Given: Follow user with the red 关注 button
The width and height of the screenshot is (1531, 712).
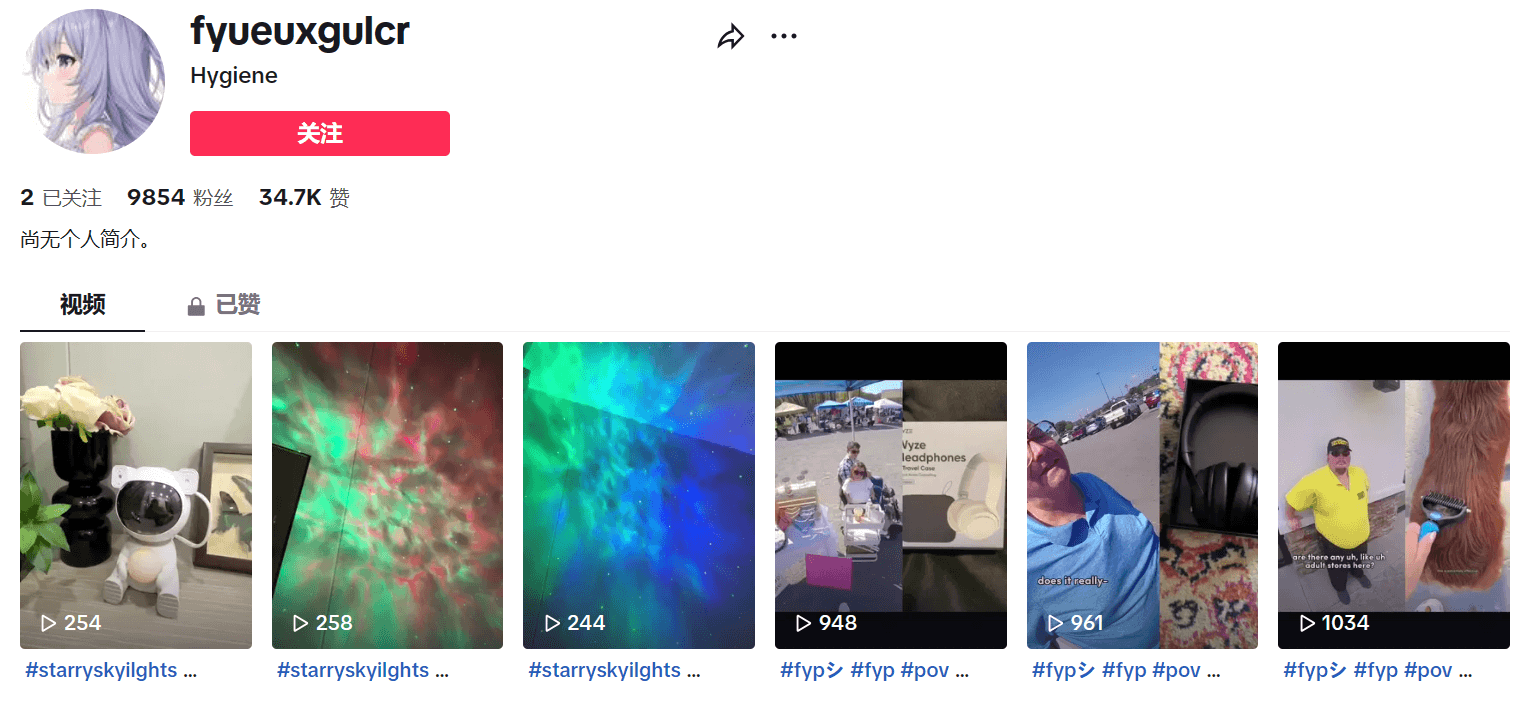Looking at the screenshot, I should pyautogui.click(x=319, y=133).
